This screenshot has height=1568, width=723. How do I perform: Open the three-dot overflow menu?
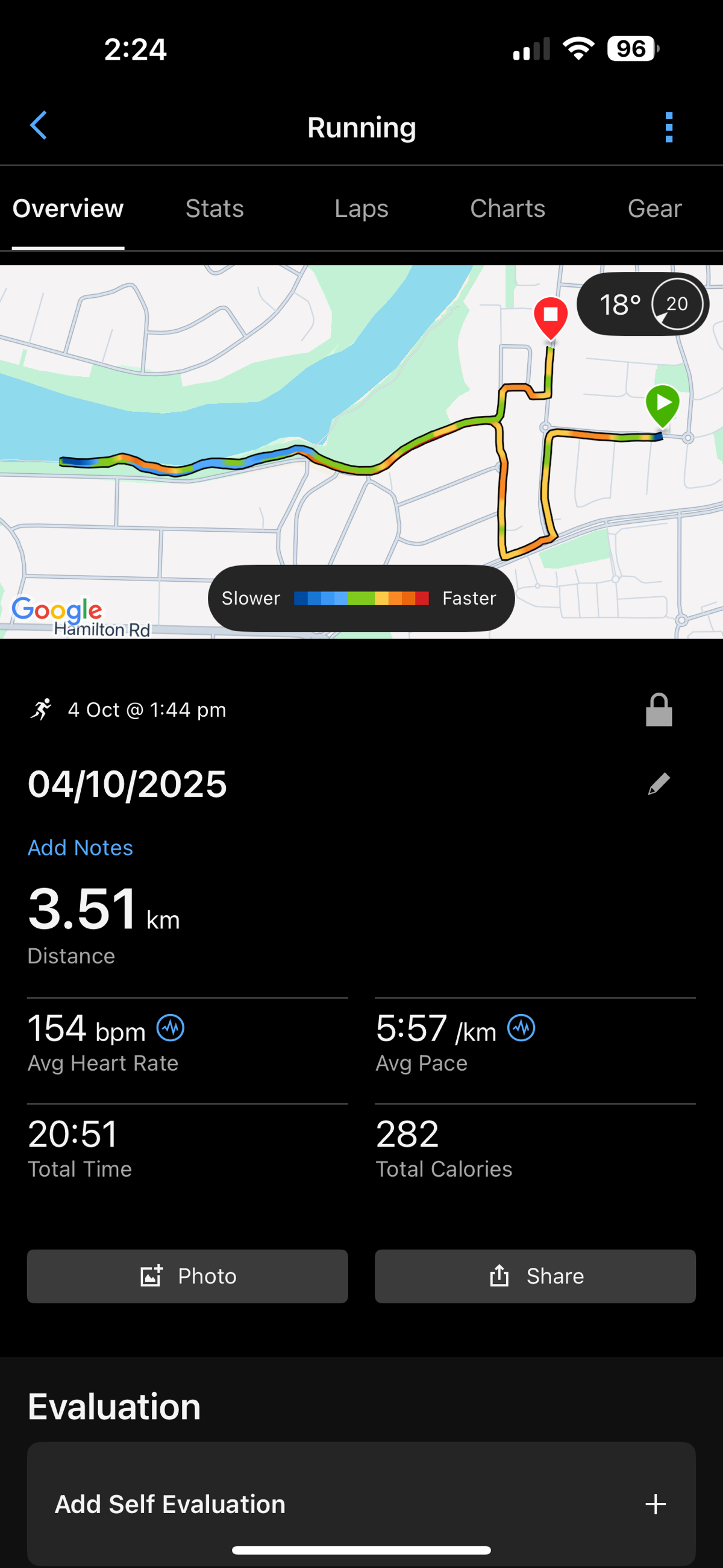coord(669,127)
